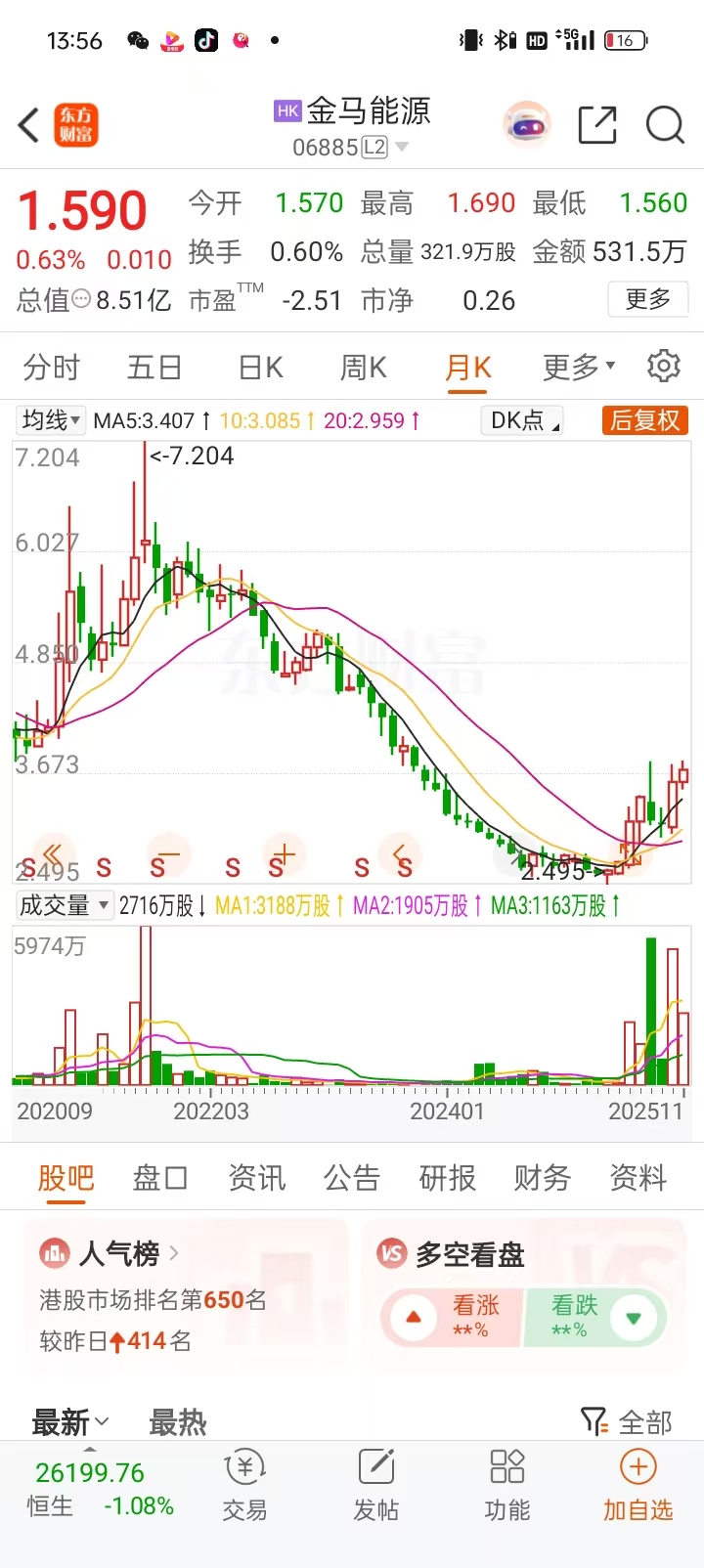This screenshot has width=704, height=1568.
Task: Open the robot assistant icon
Action: point(527,126)
